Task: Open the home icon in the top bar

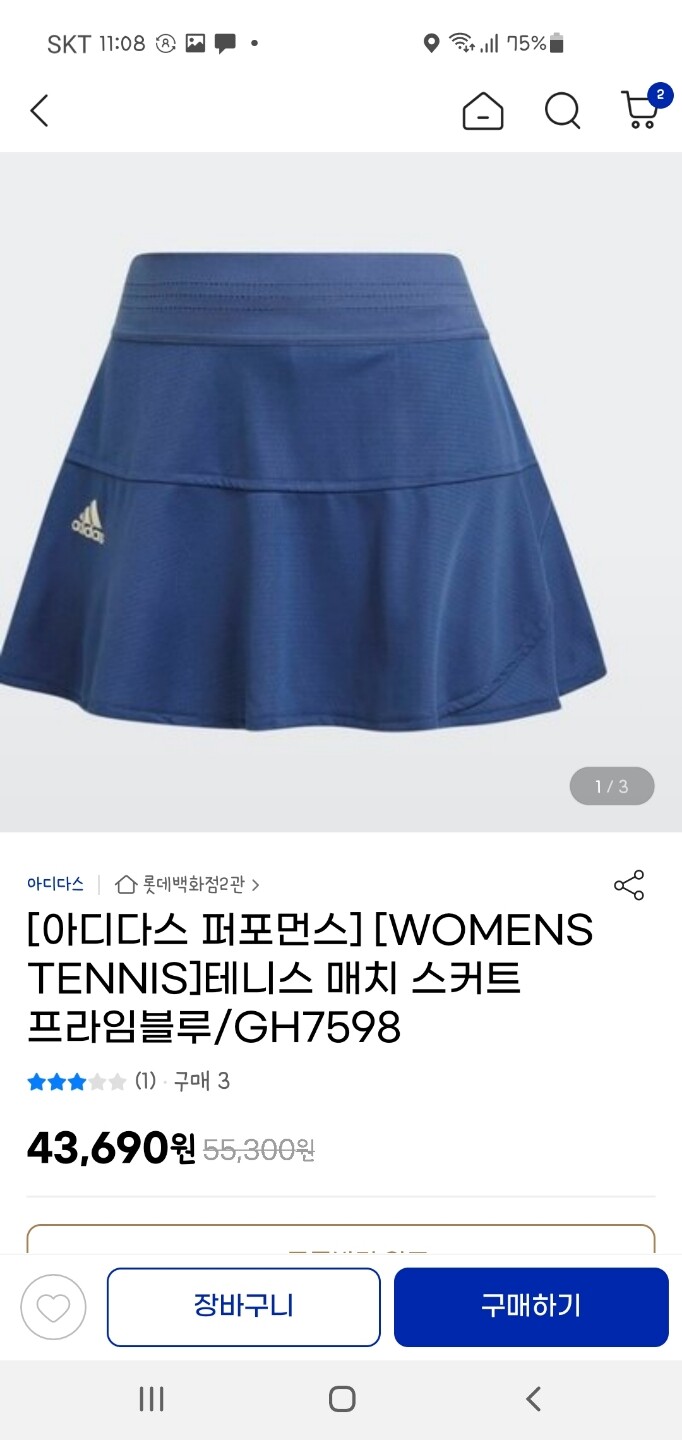Action: tap(483, 111)
